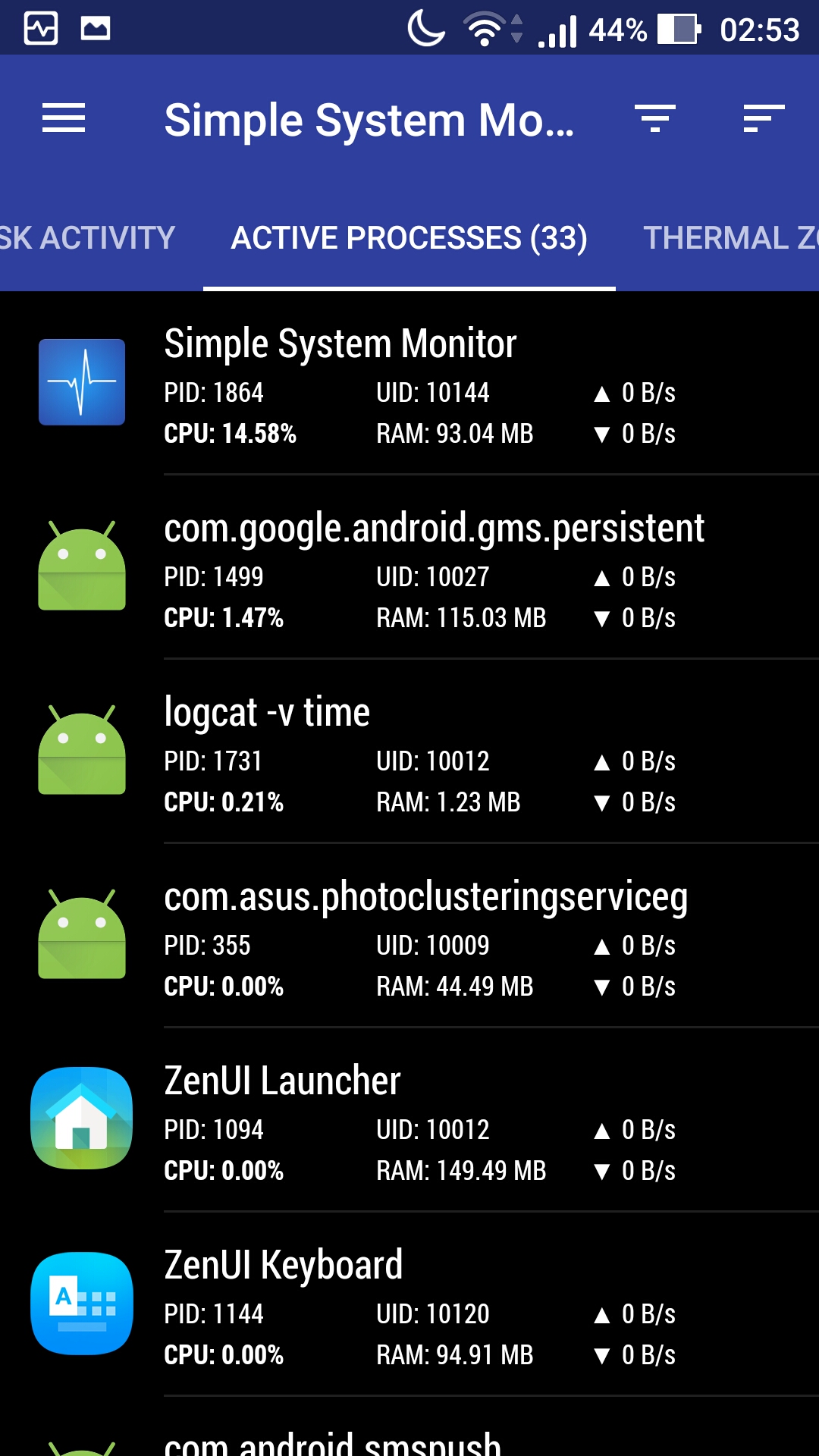Open the logcat -v time process
The width and height of the screenshot is (819, 1456).
409,752
